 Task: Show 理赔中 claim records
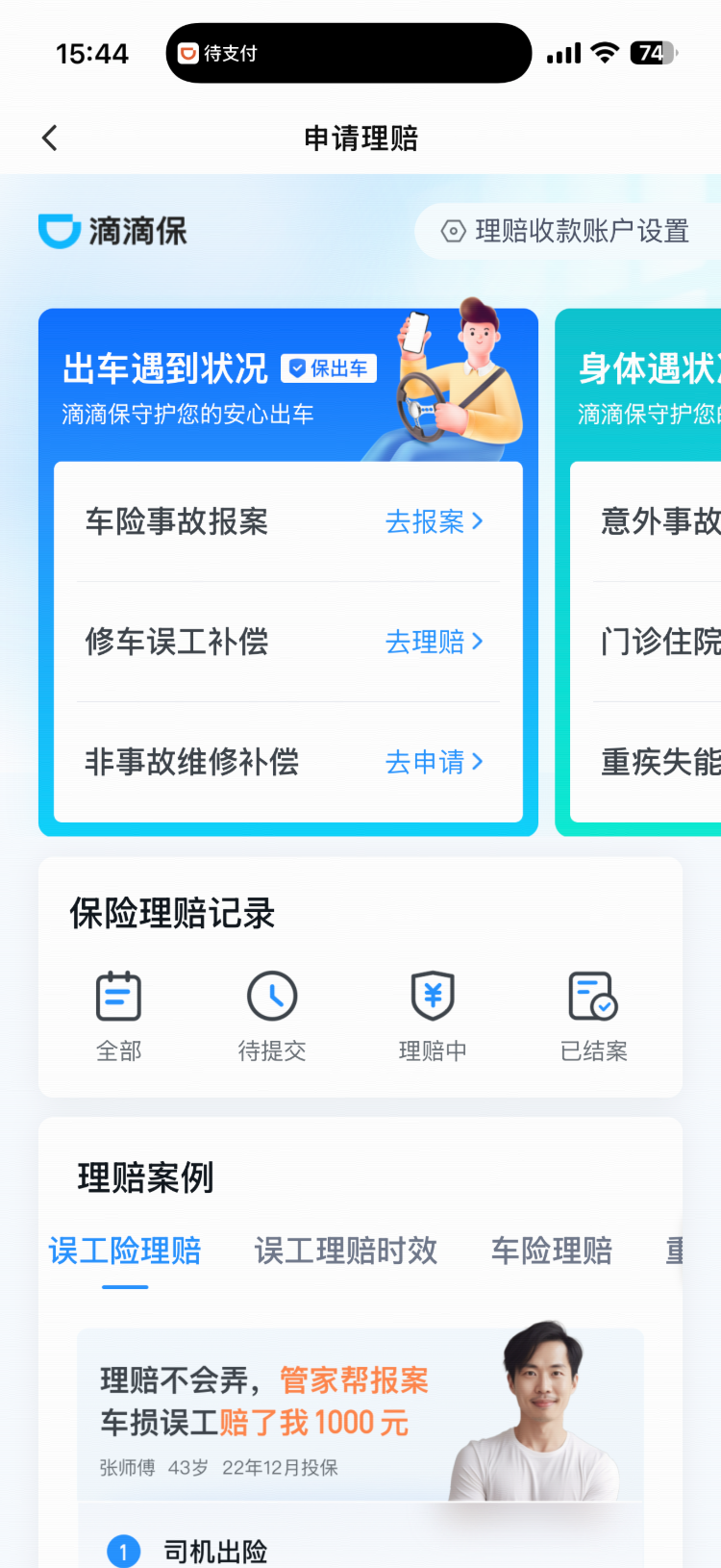point(433,1015)
